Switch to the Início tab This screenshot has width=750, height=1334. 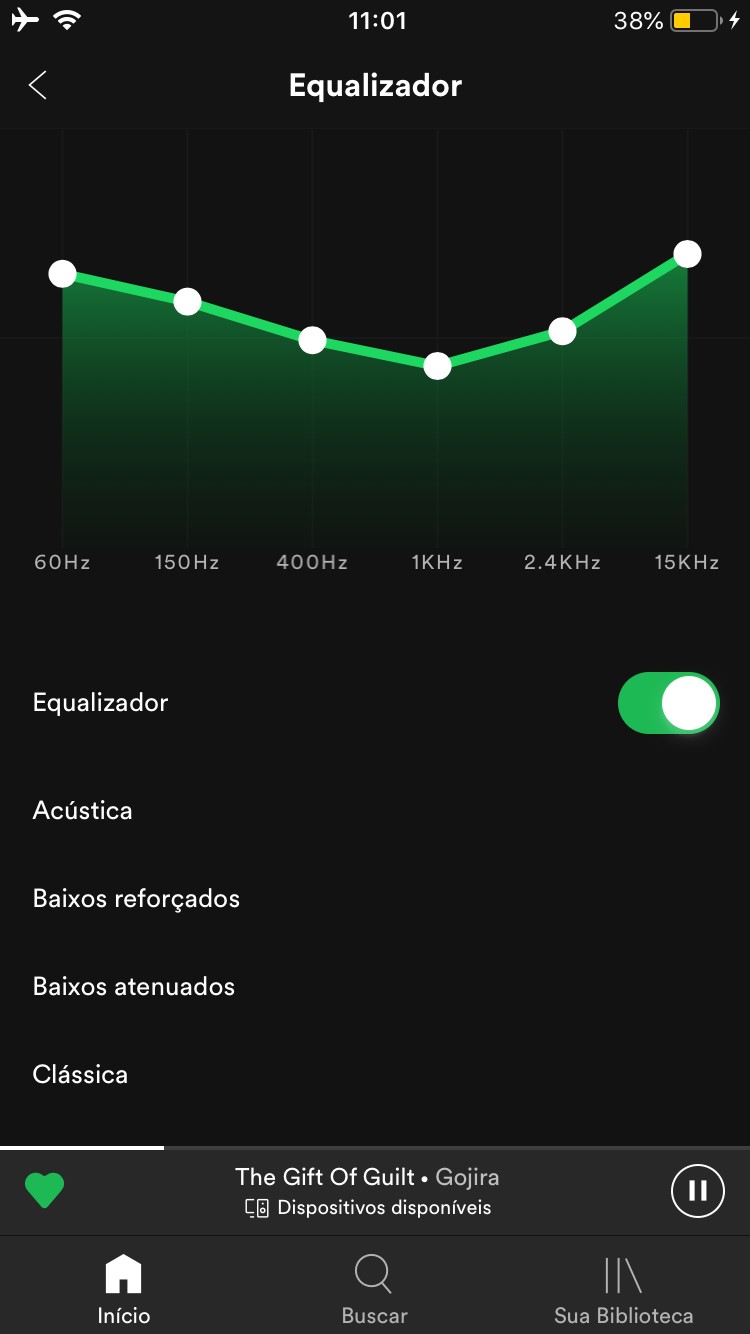pyautogui.click(x=124, y=1289)
